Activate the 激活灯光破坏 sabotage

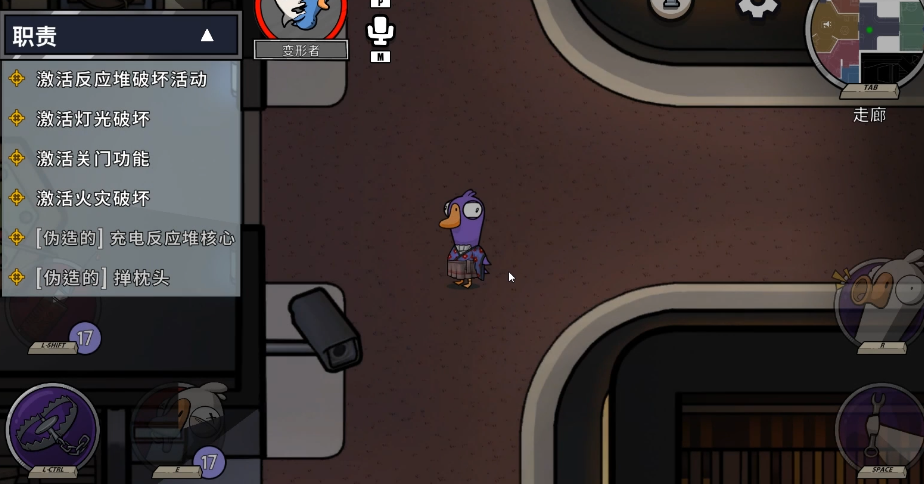[93, 118]
